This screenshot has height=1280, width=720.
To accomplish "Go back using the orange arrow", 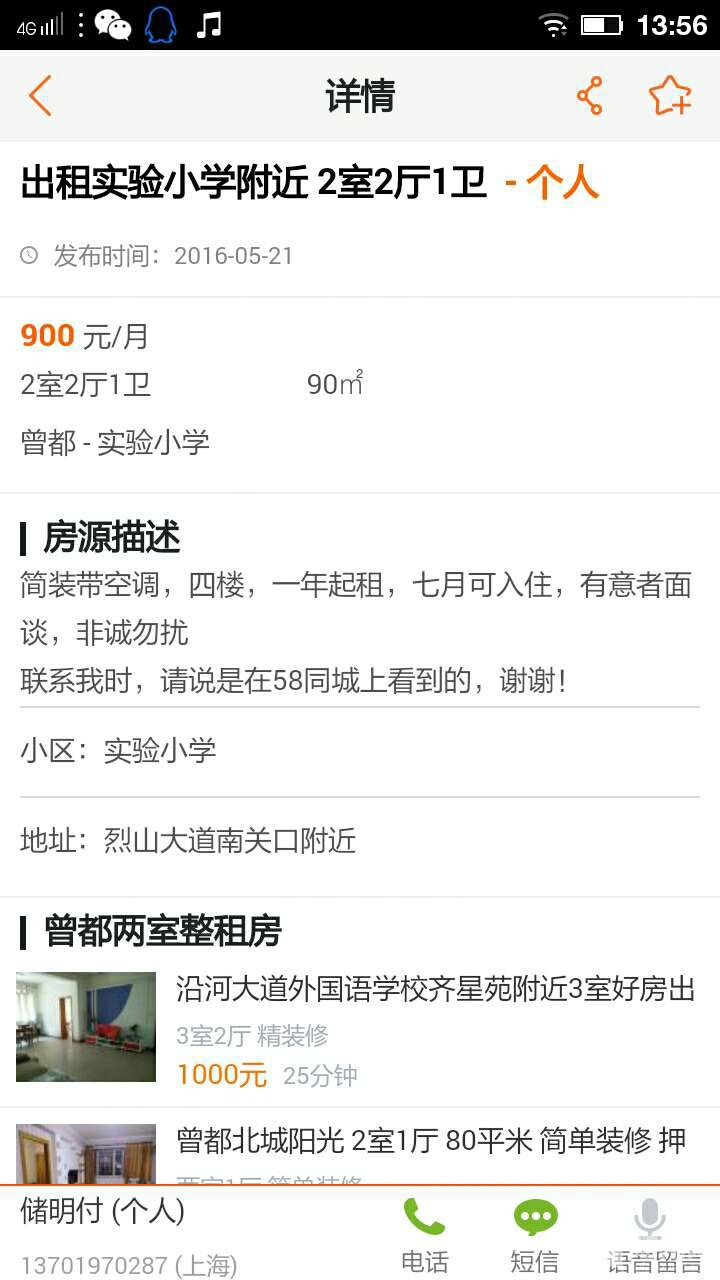I will tap(40, 96).
